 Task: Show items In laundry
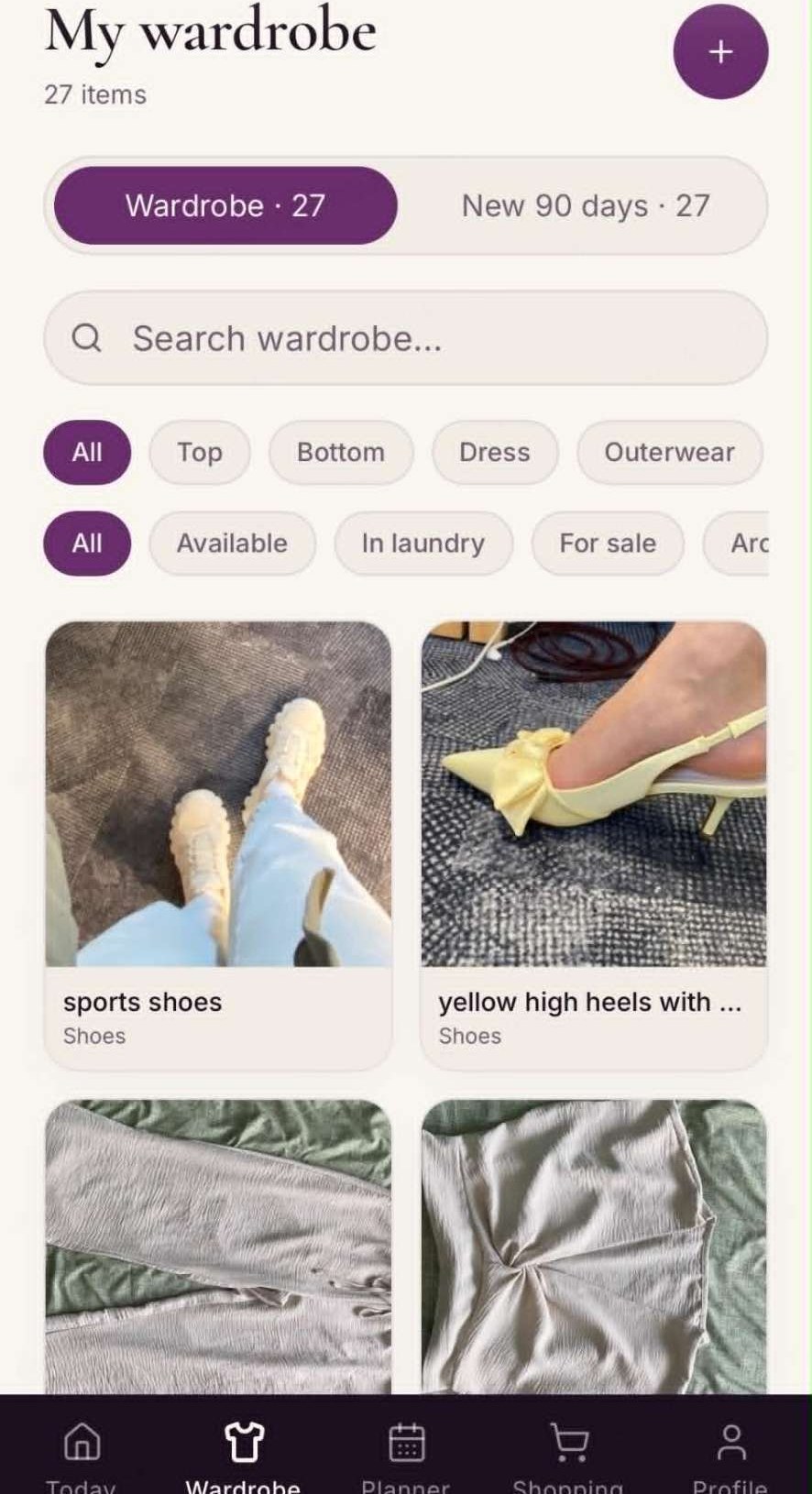[423, 544]
